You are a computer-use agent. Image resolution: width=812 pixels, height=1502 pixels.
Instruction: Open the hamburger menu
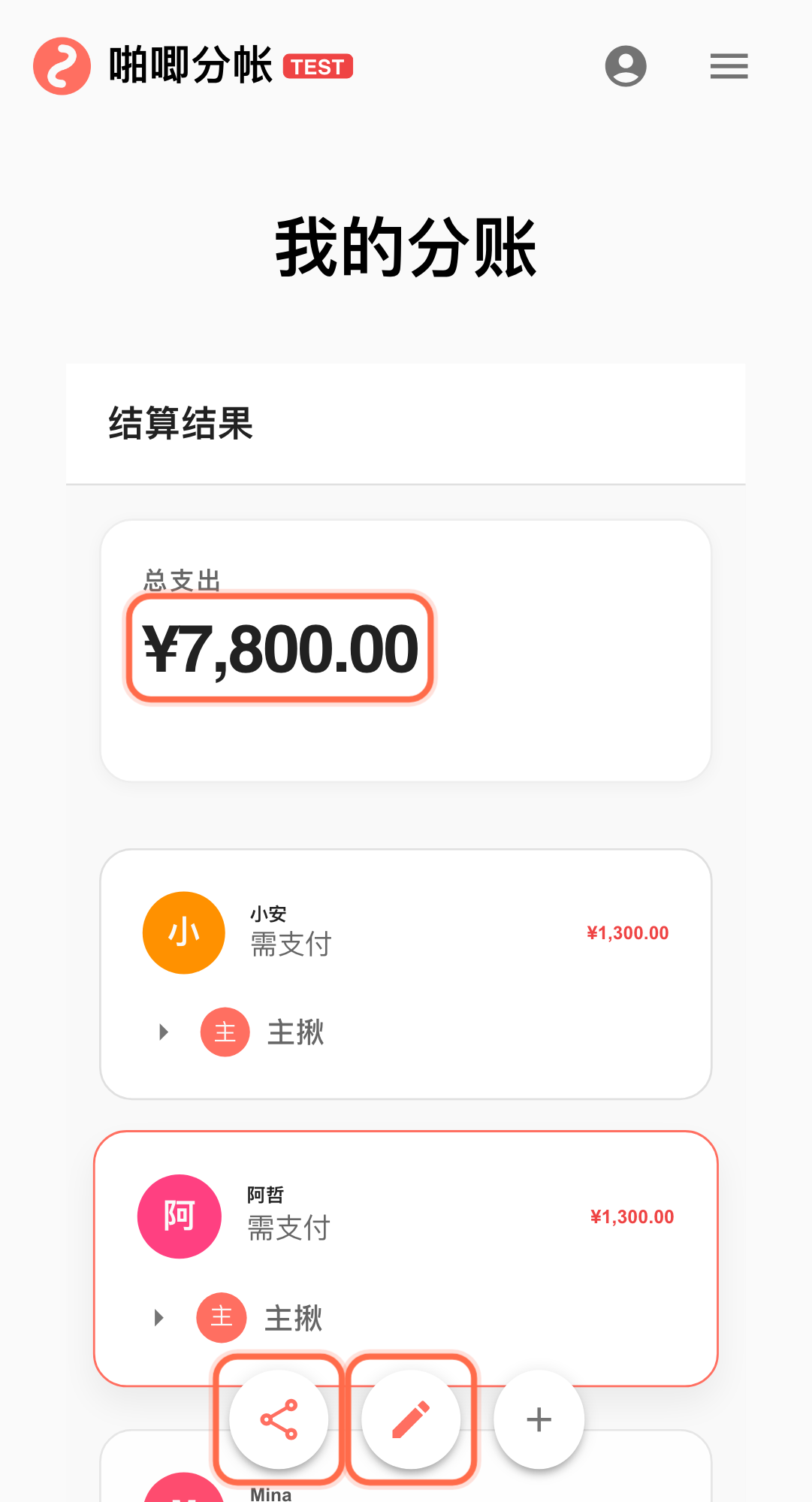coord(729,66)
